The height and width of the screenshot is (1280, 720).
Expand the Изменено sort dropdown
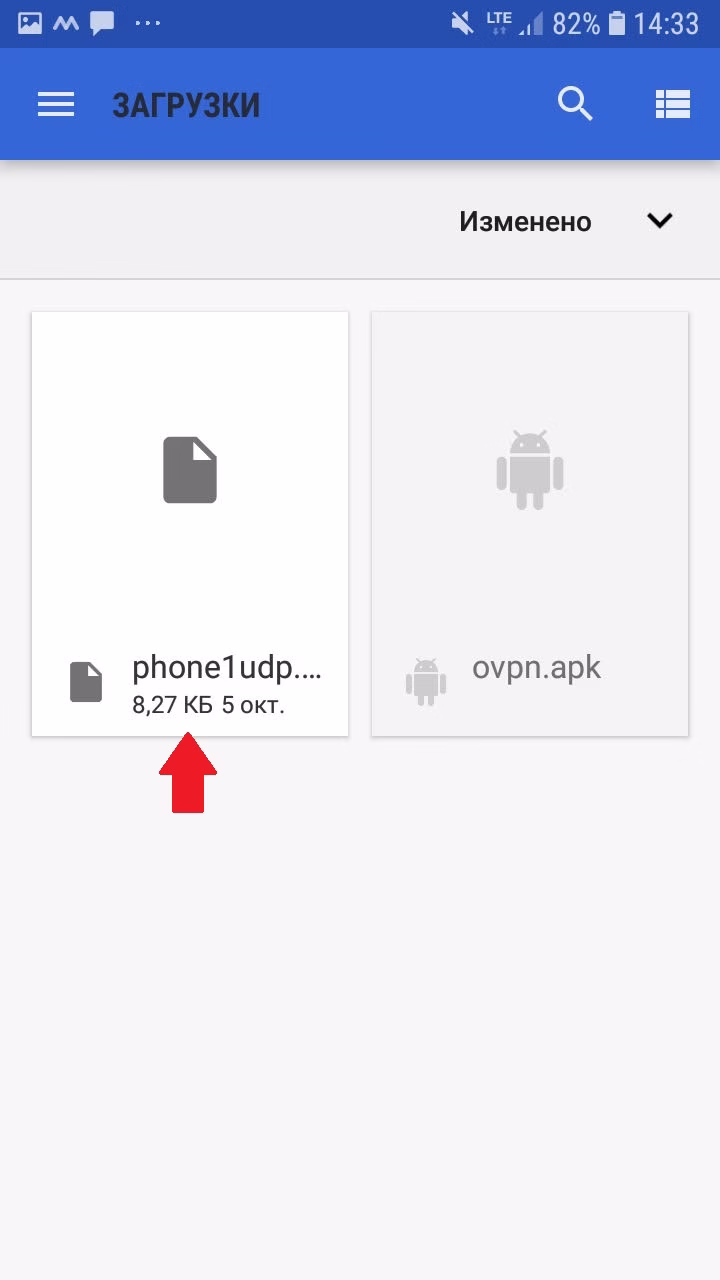[659, 221]
